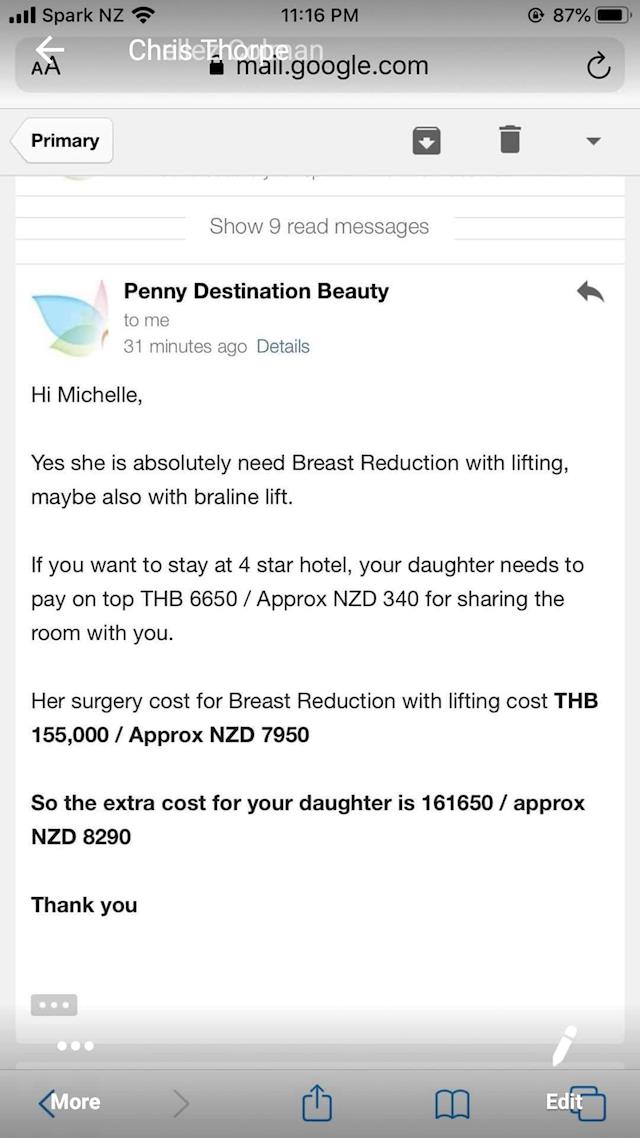Open Safari's share sheet

coord(317,1103)
